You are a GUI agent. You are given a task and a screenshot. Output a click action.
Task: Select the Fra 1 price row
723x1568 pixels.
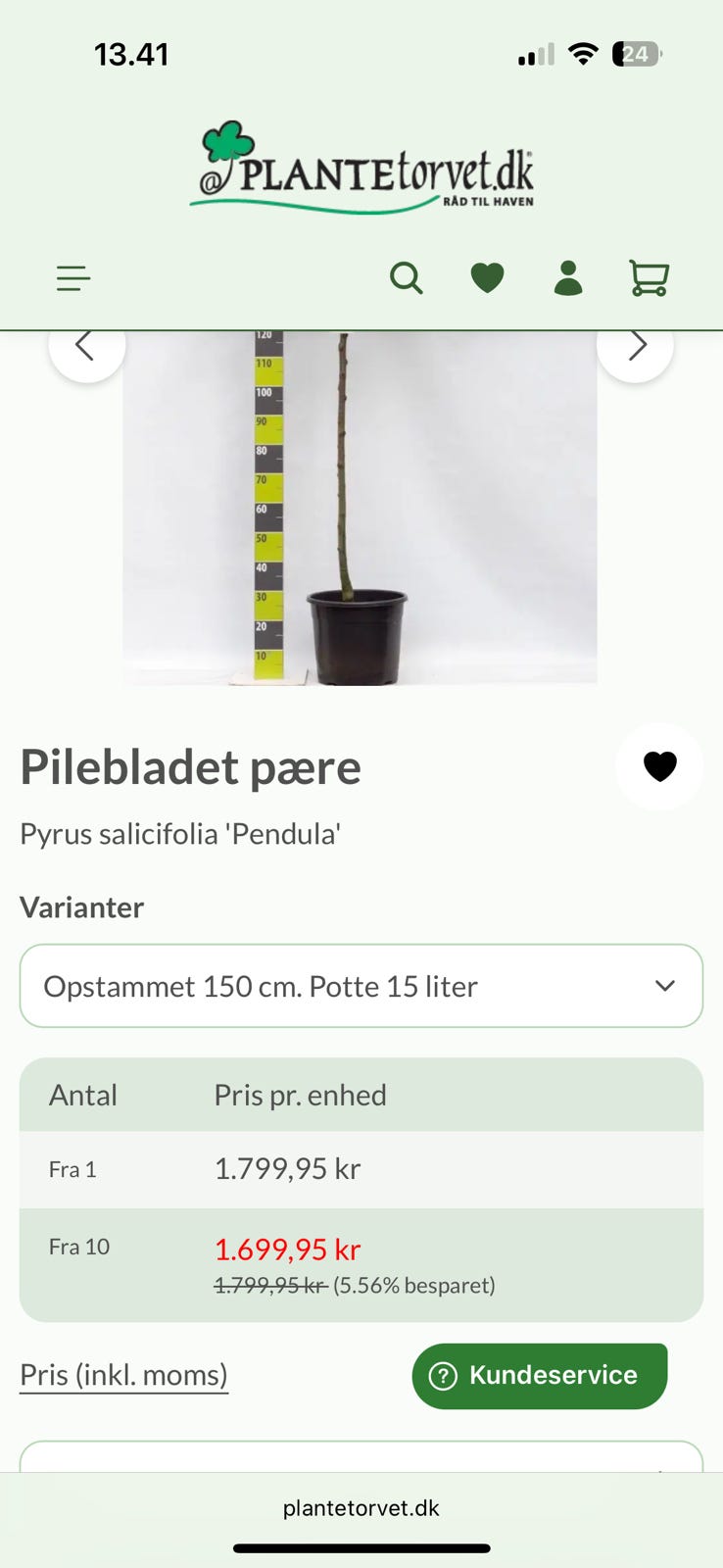pos(361,1168)
